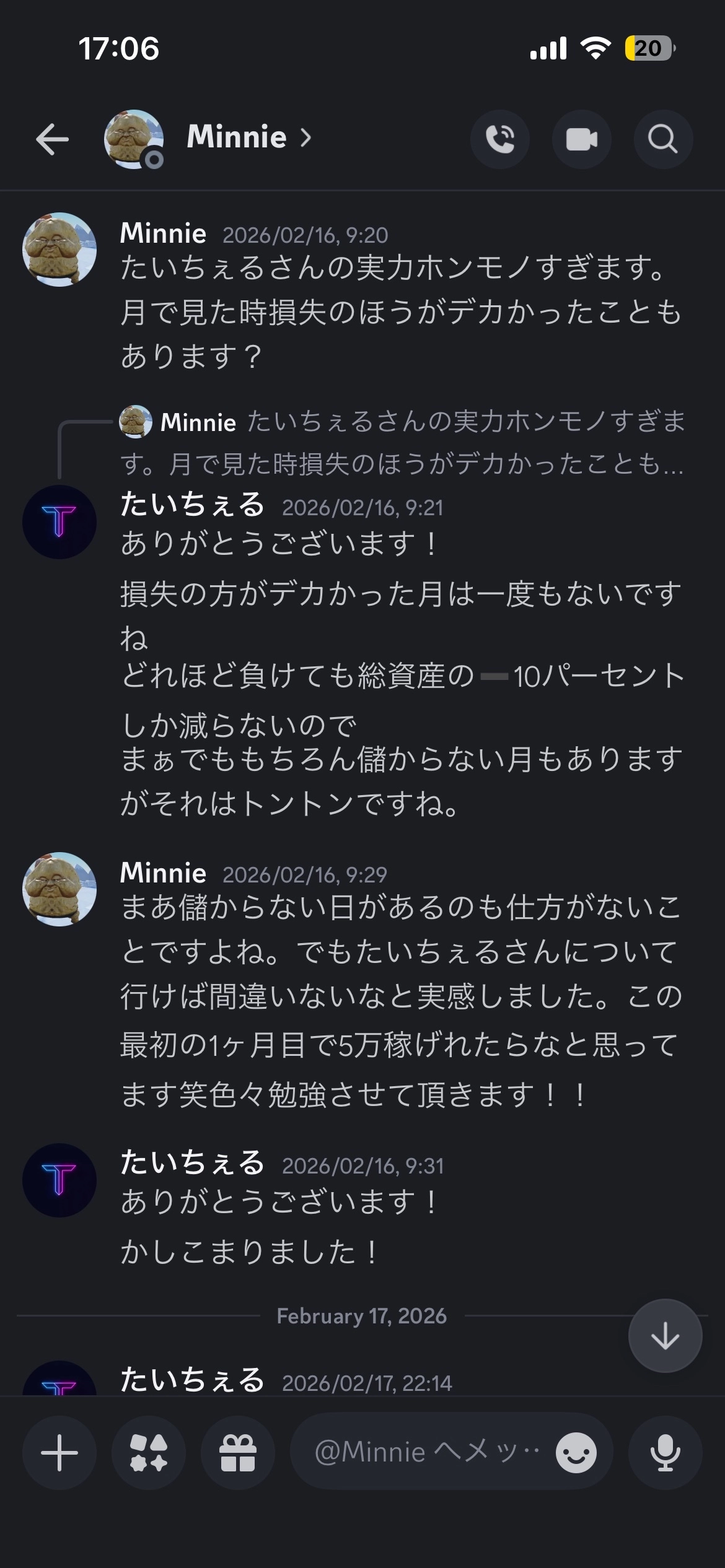Jump to the latest messages arrow
Viewport: 725px width, 1568px height.
pyautogui.click(x=665, y=1336)
